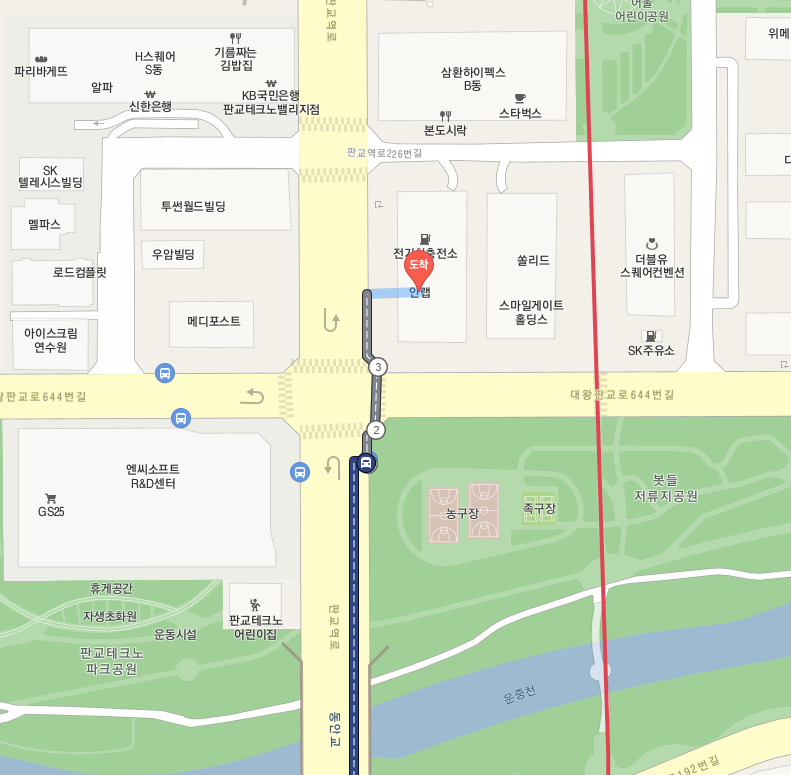Tap the SK주유소 gas station marker
Image resolution: width=791 pixels, height=775 pixels.
pos(651,336)
